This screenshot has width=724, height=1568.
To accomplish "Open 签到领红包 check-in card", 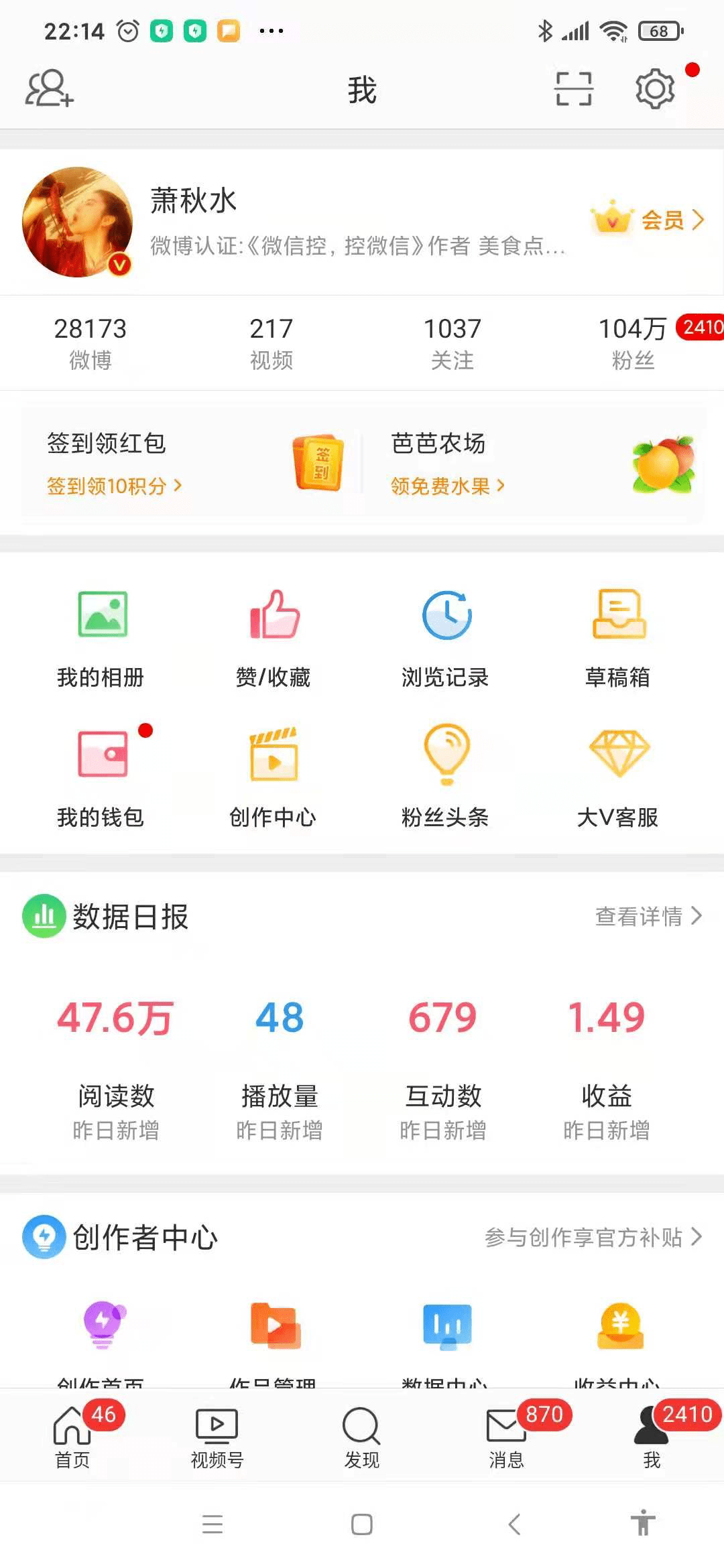I will click(192, 463).
